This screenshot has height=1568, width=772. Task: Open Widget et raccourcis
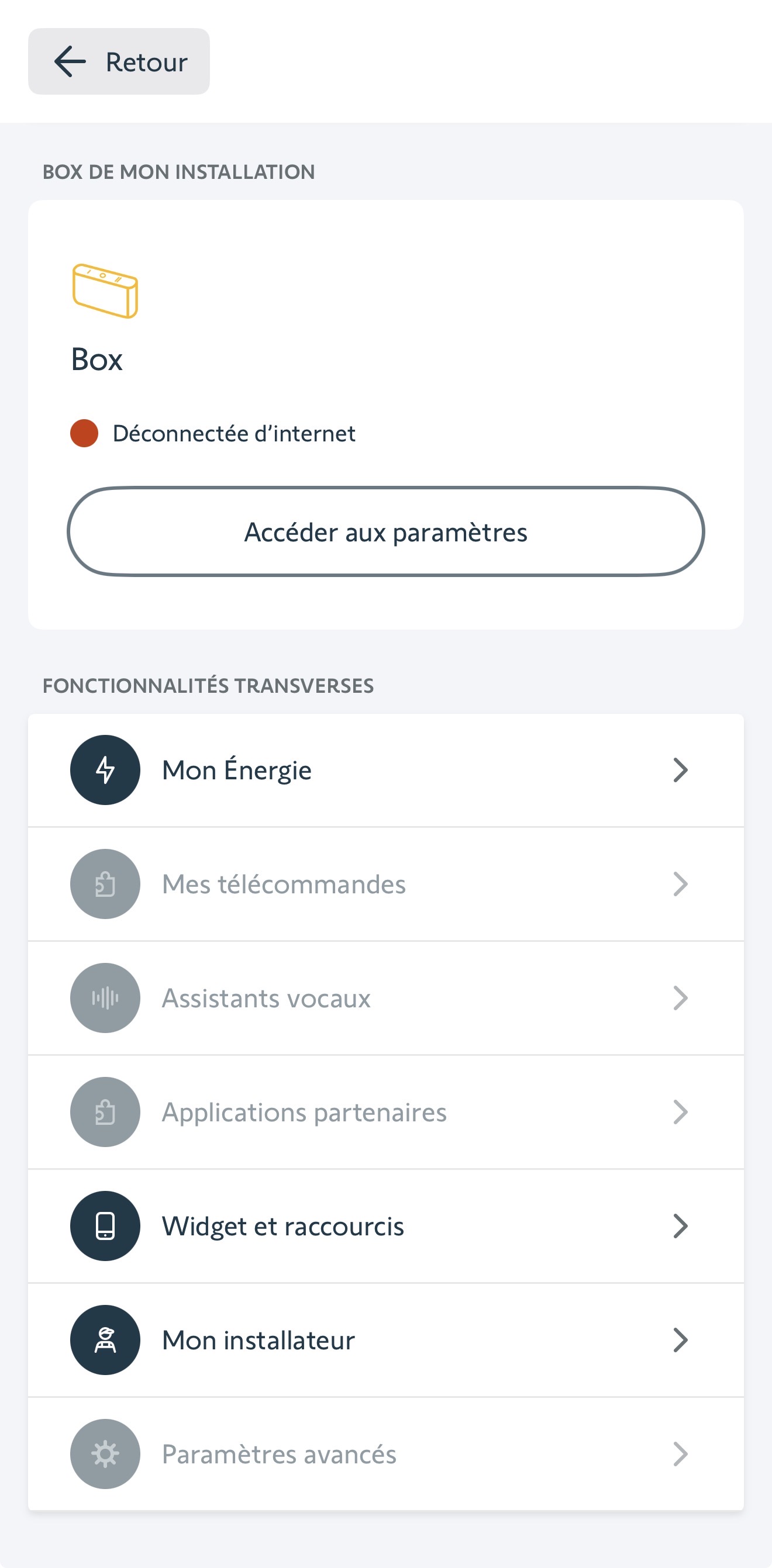point(385,1226)
